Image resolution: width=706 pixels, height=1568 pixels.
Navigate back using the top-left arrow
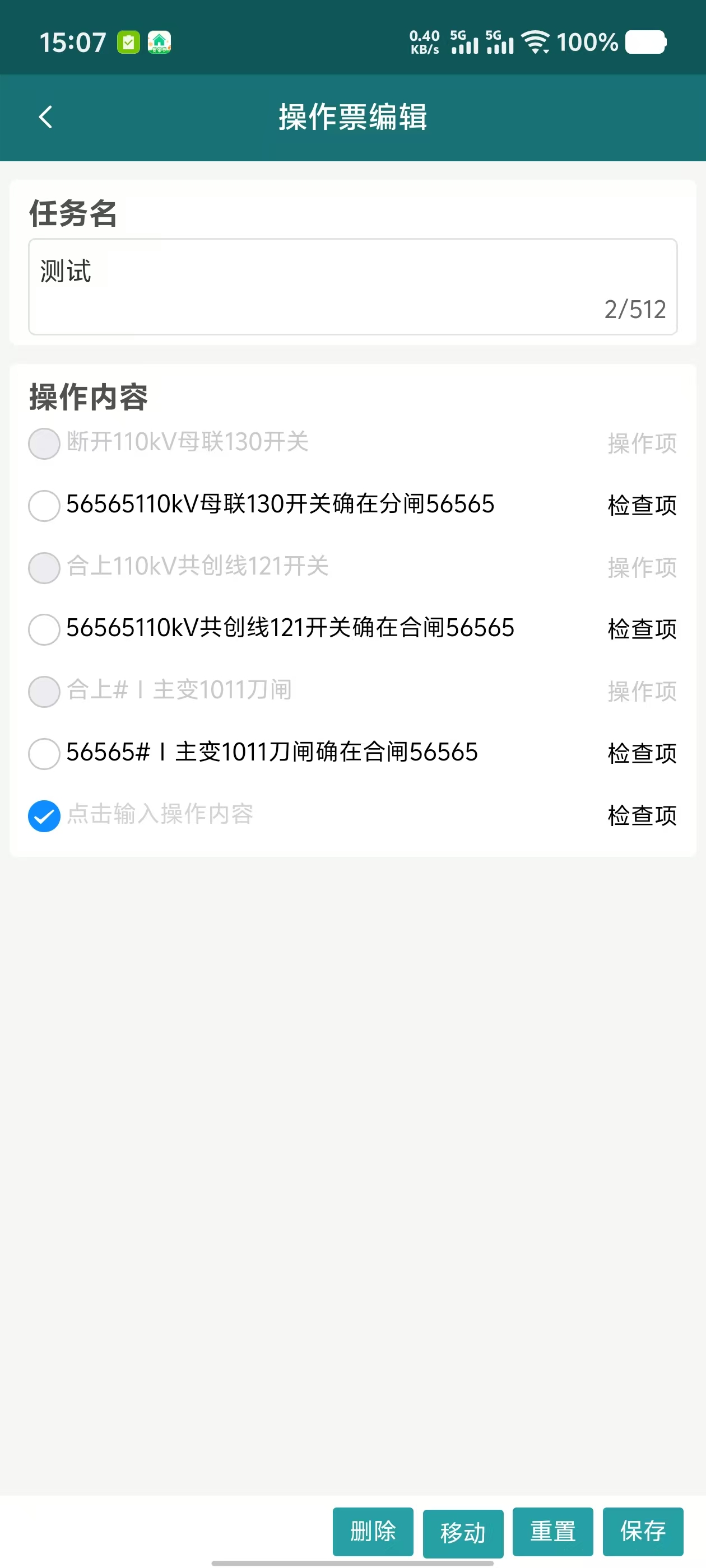[44, 116]
